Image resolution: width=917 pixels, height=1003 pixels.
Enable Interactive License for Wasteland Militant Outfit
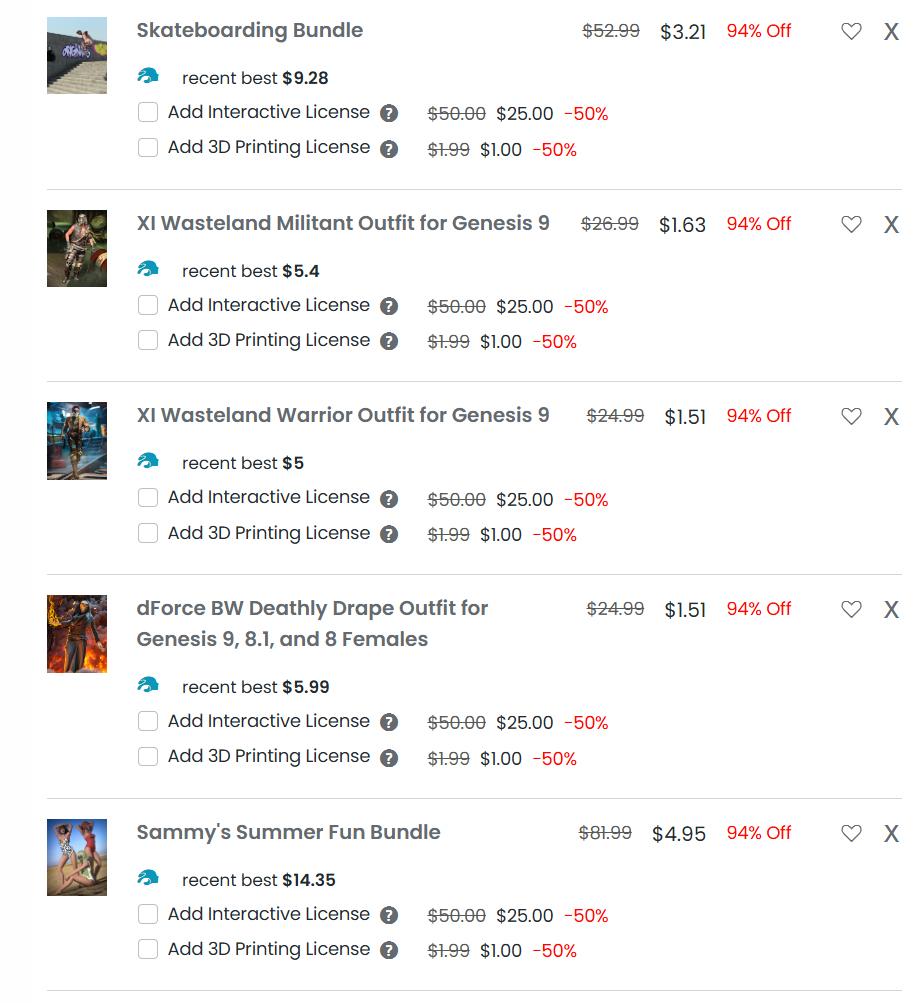click(148, 305)
